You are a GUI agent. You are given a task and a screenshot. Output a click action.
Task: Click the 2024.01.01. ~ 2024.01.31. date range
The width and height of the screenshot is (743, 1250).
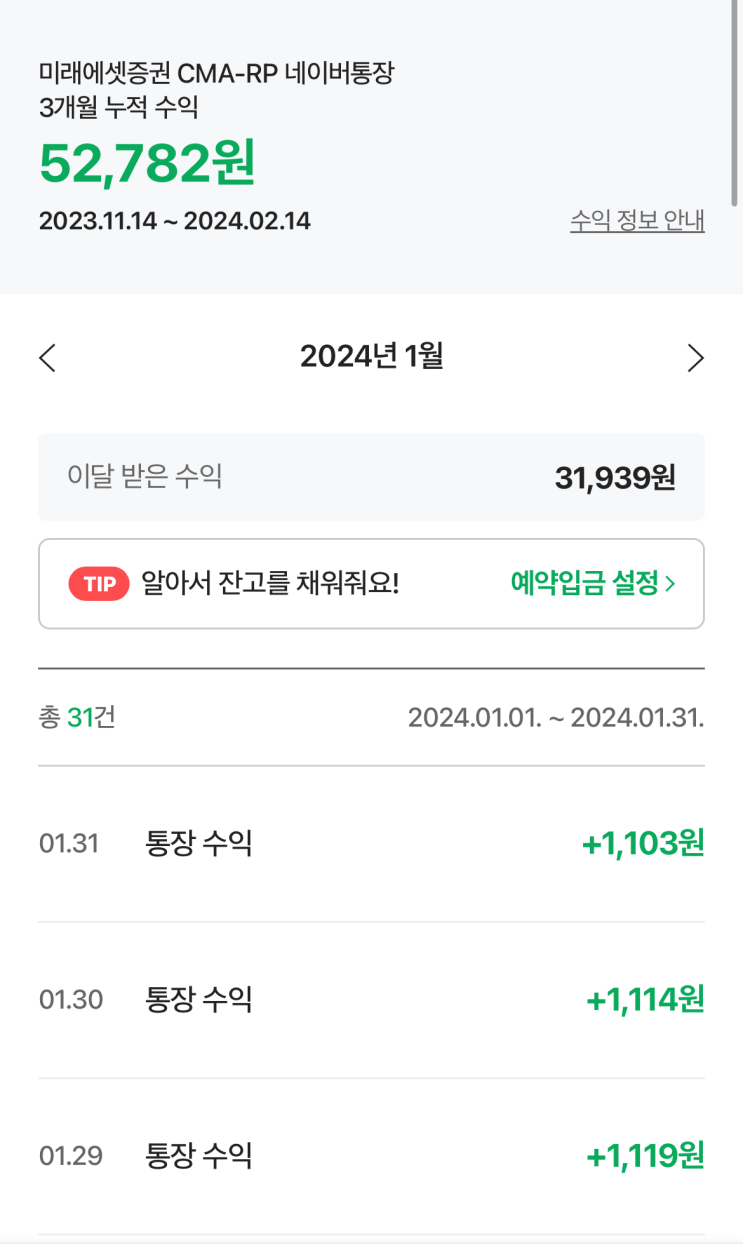556,718
